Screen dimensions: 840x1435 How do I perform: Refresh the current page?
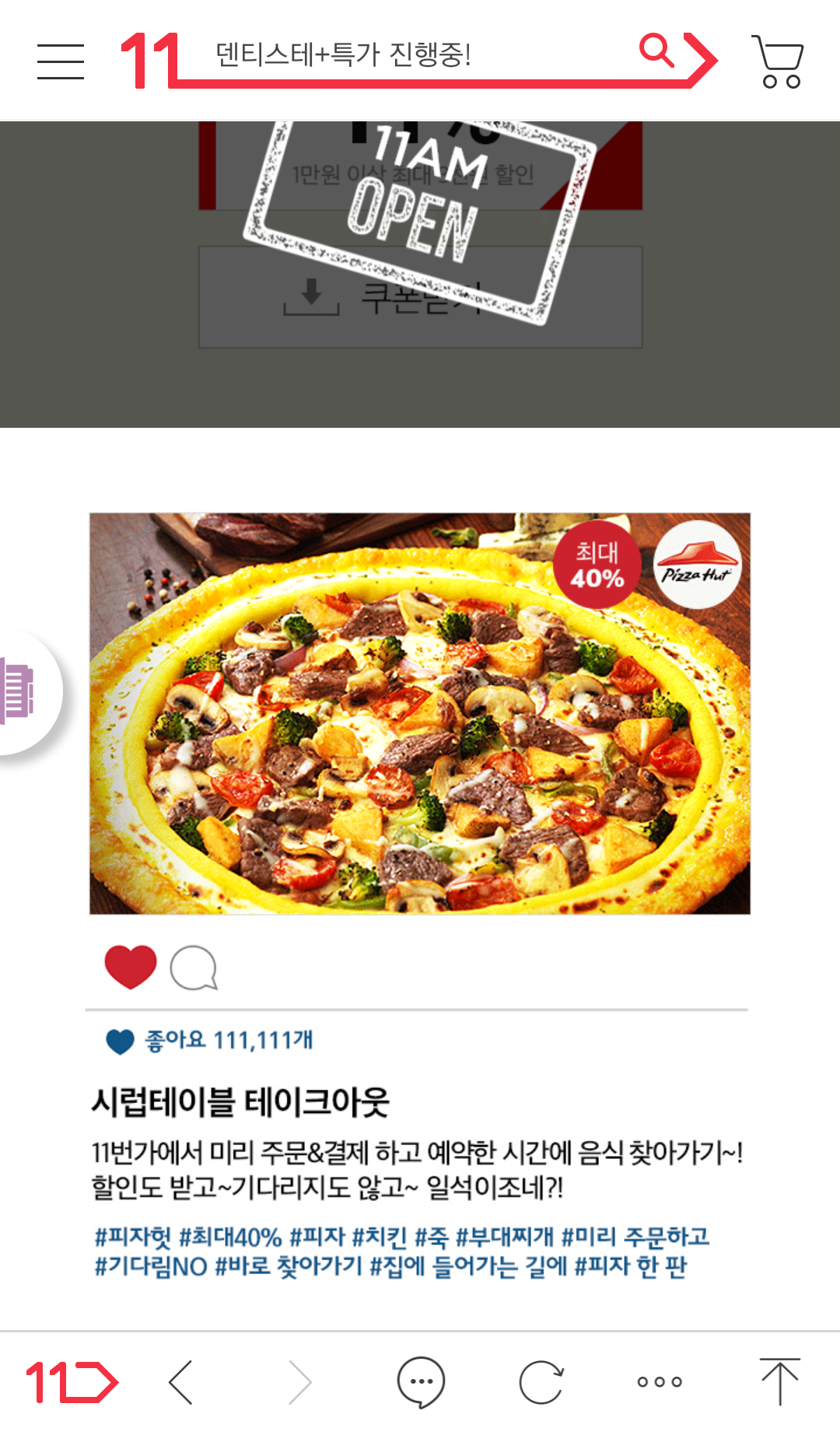click(541, 1382)
